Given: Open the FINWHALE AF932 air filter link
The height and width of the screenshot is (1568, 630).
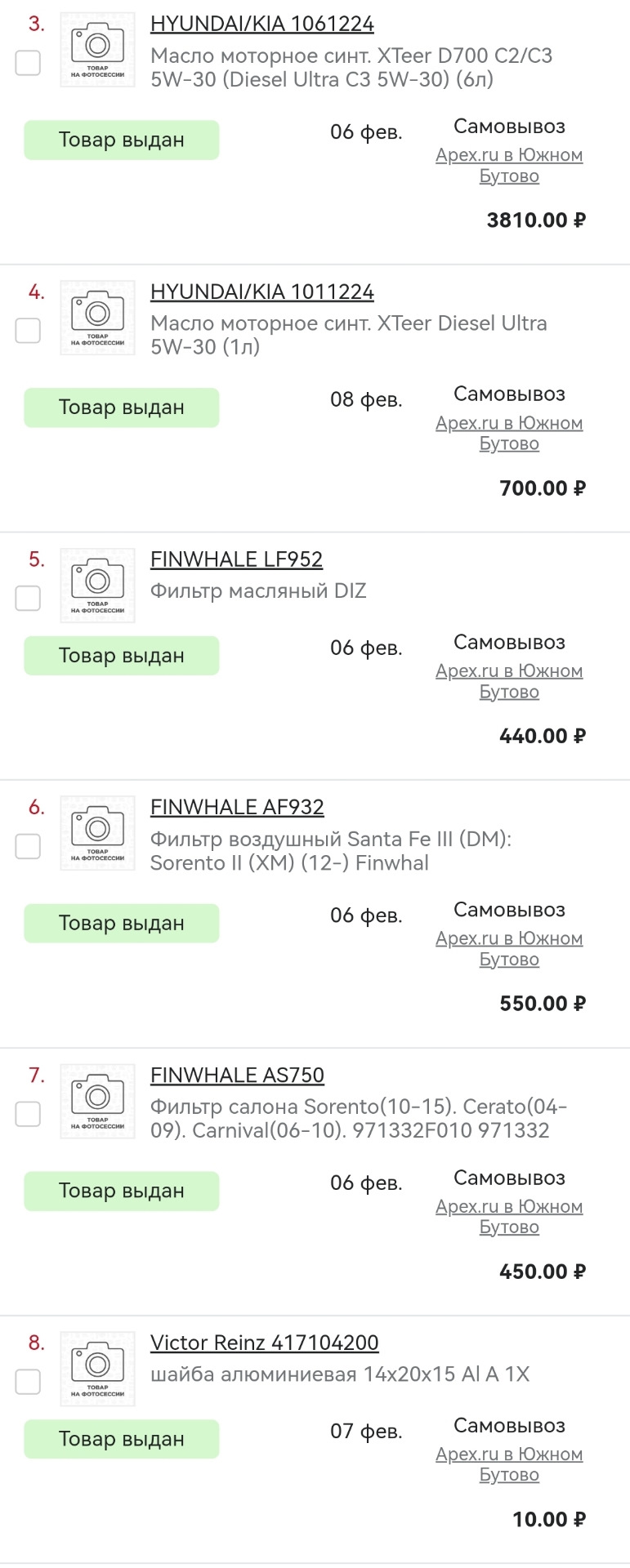Looking at the screenshot, I should [x=237, y=808].
